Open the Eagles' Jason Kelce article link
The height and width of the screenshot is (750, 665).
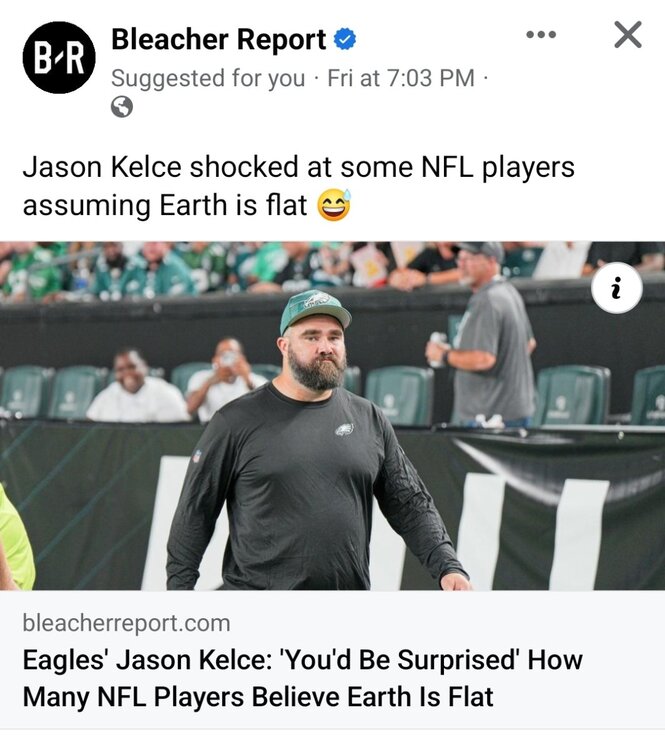pyautogui.click(x=302, y=677)
